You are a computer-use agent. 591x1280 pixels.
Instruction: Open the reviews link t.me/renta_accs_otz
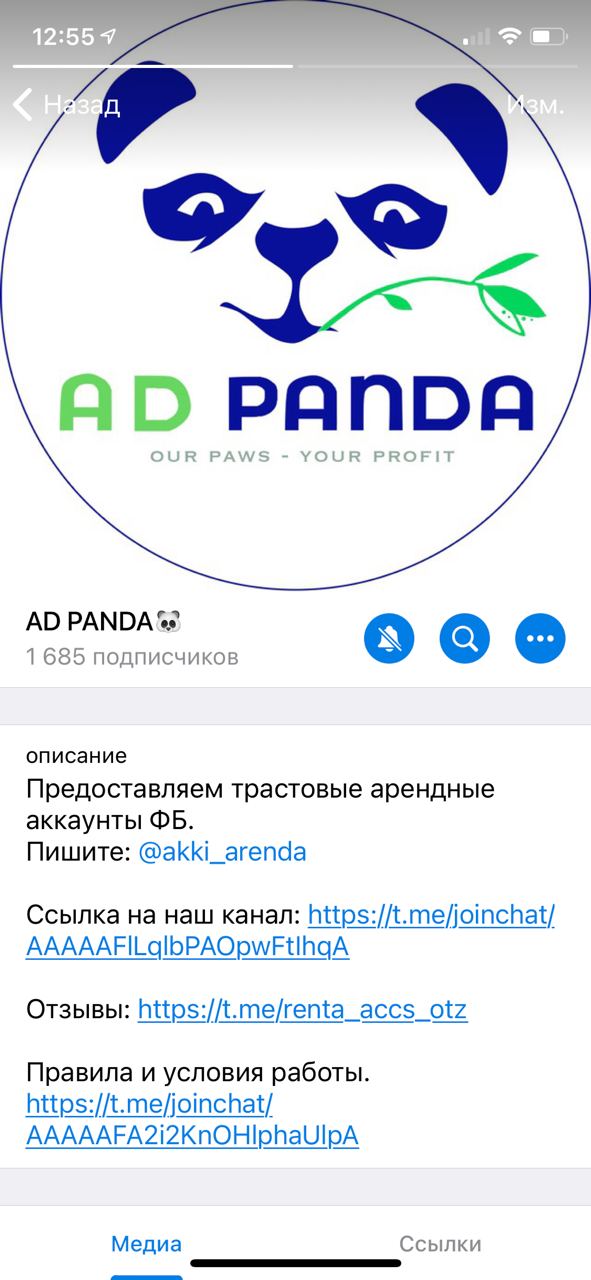302,1010
